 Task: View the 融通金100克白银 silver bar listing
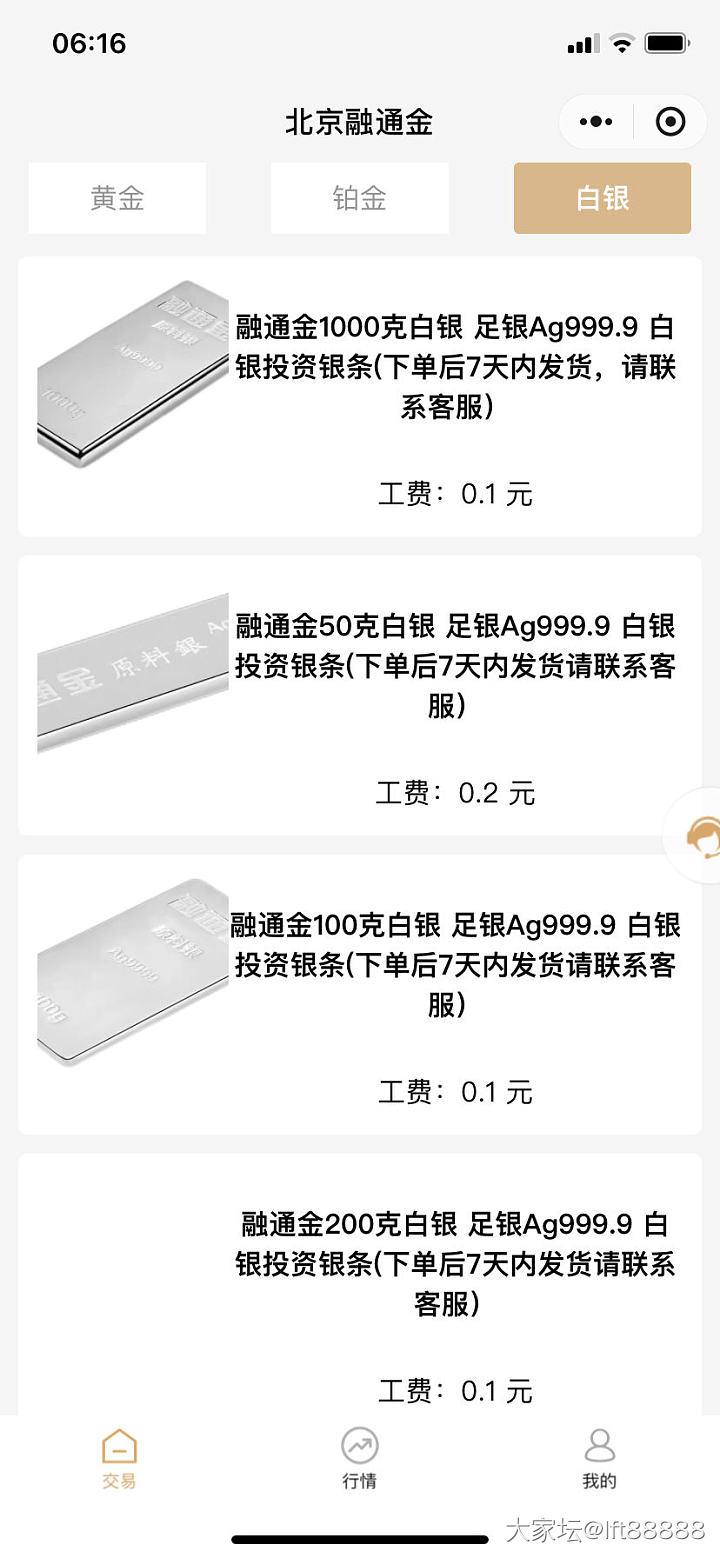(x=360, y=994)
